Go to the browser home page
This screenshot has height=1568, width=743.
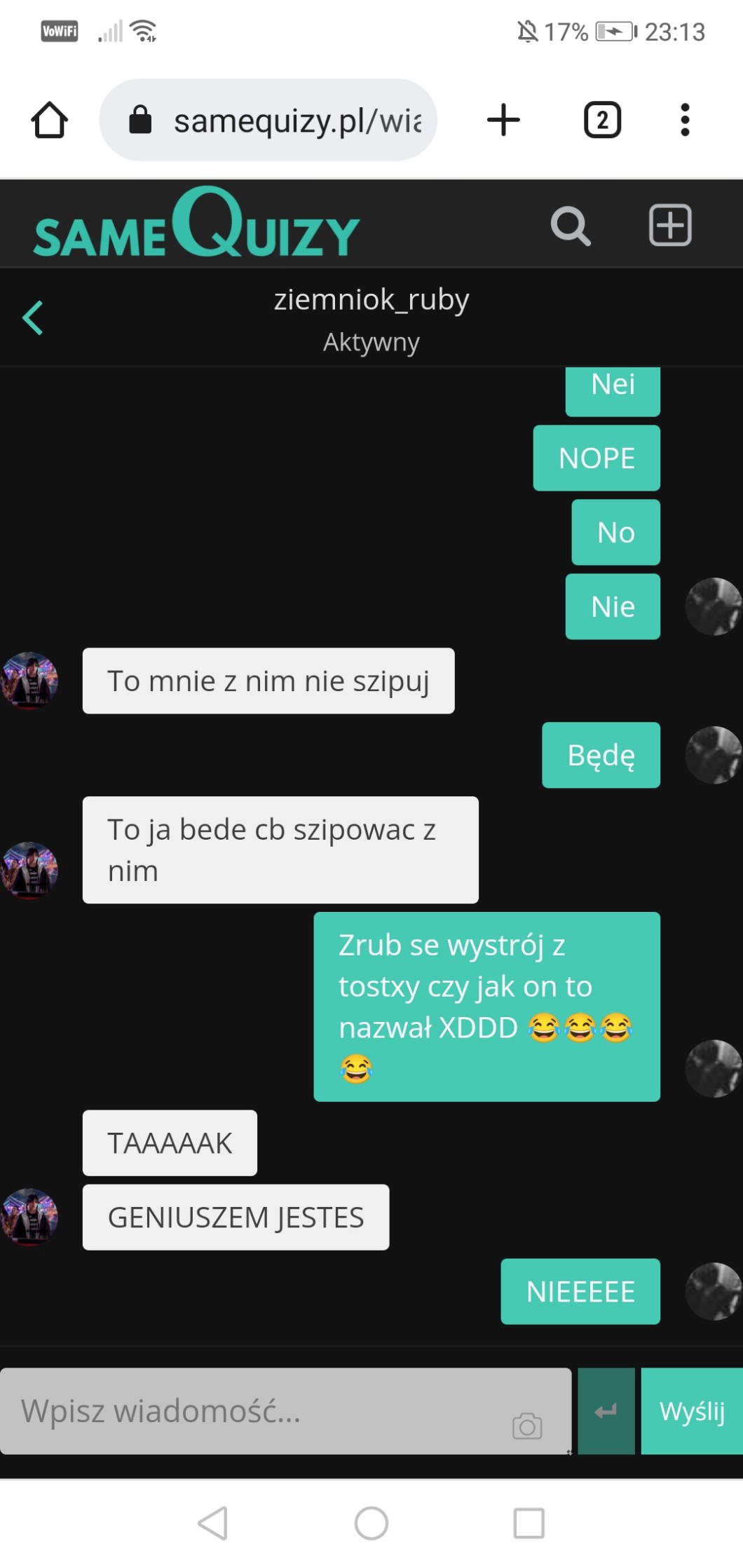tap(49, 120)
